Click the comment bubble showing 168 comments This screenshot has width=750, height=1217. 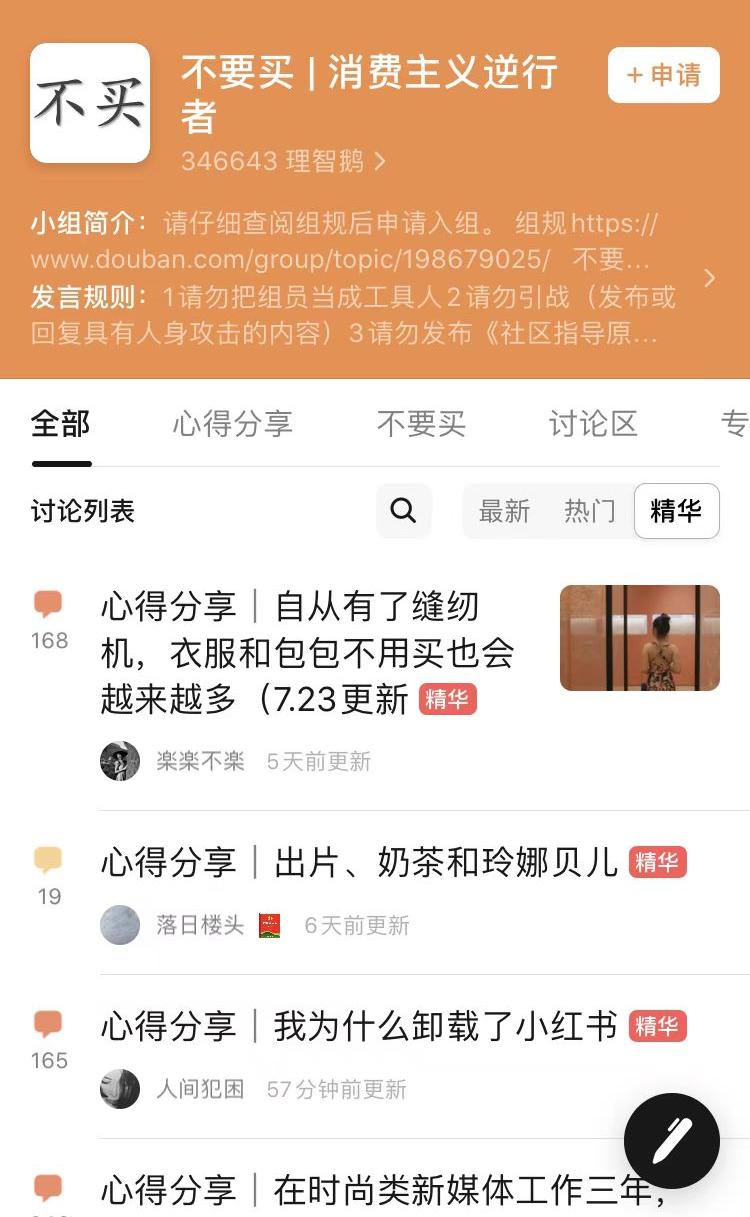tap(49, 605)
